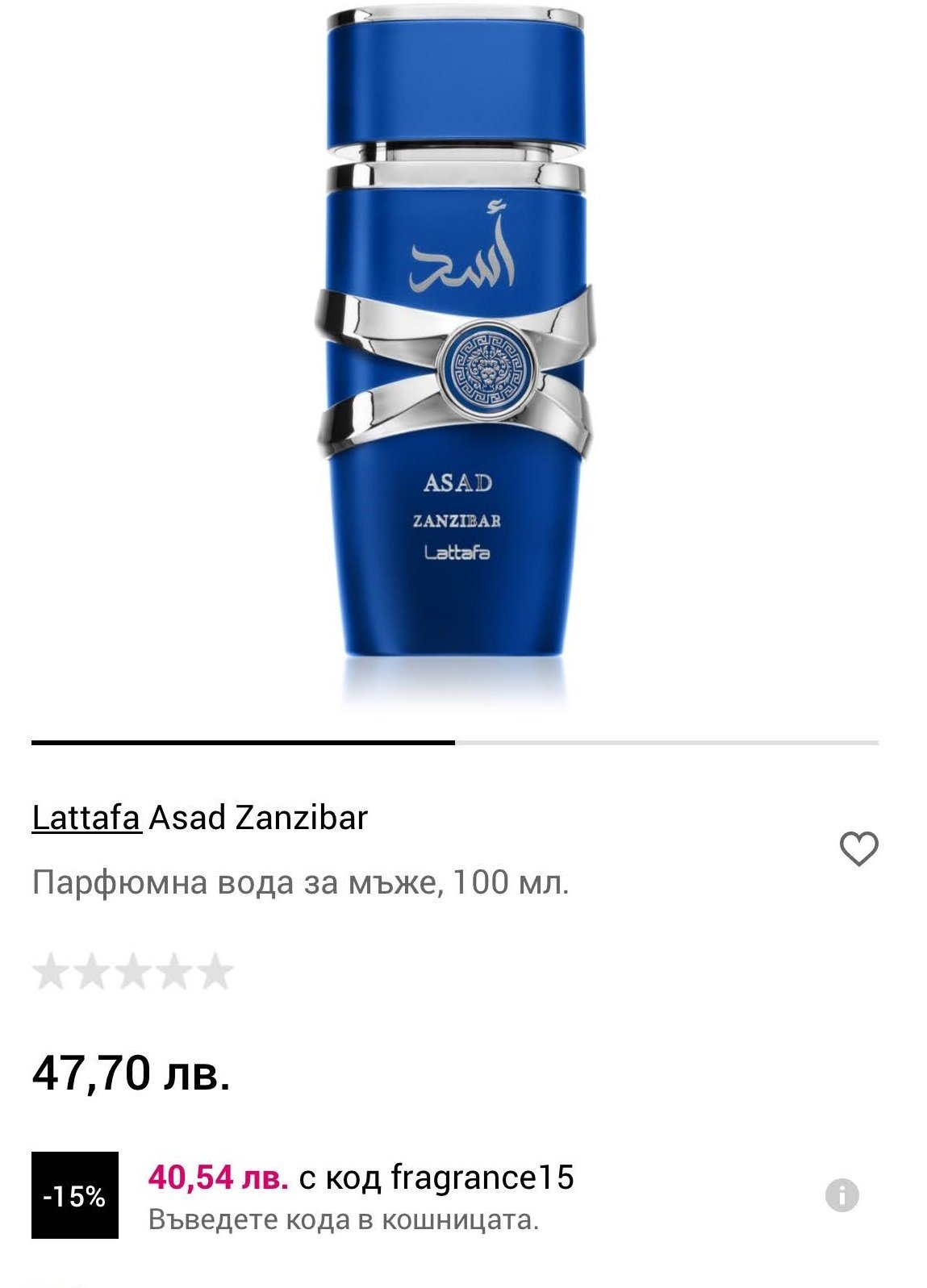
Task: Open the Lattafa brand link
Action: [86, 818]
